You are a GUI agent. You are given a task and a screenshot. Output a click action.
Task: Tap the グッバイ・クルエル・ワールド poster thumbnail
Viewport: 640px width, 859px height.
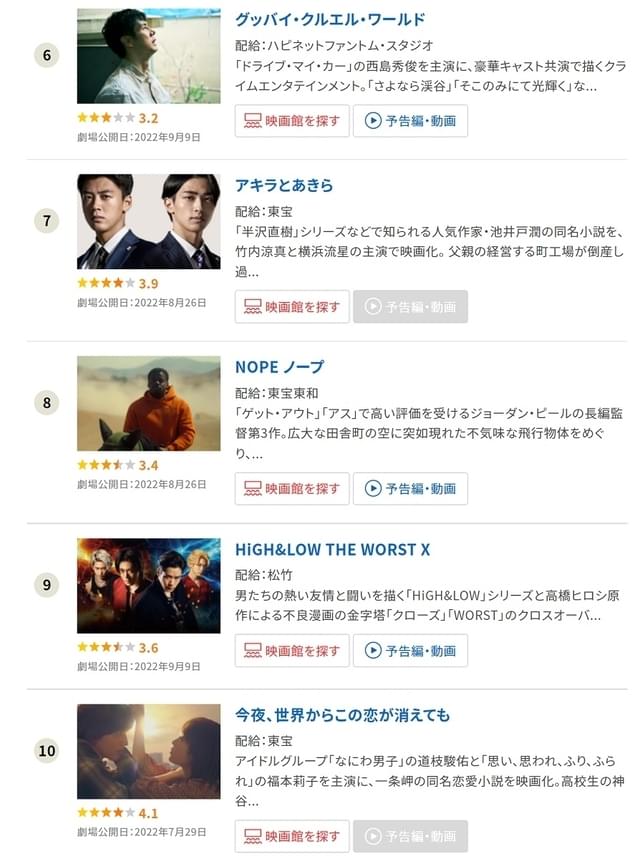148,56
